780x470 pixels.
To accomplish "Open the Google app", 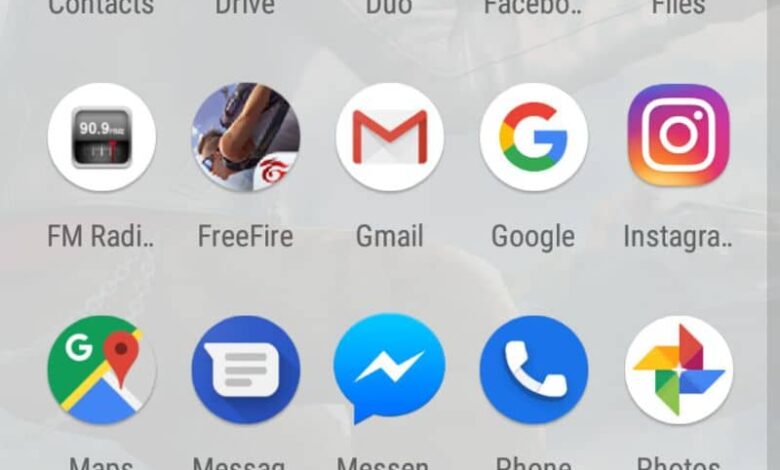I will click(533, 137).
